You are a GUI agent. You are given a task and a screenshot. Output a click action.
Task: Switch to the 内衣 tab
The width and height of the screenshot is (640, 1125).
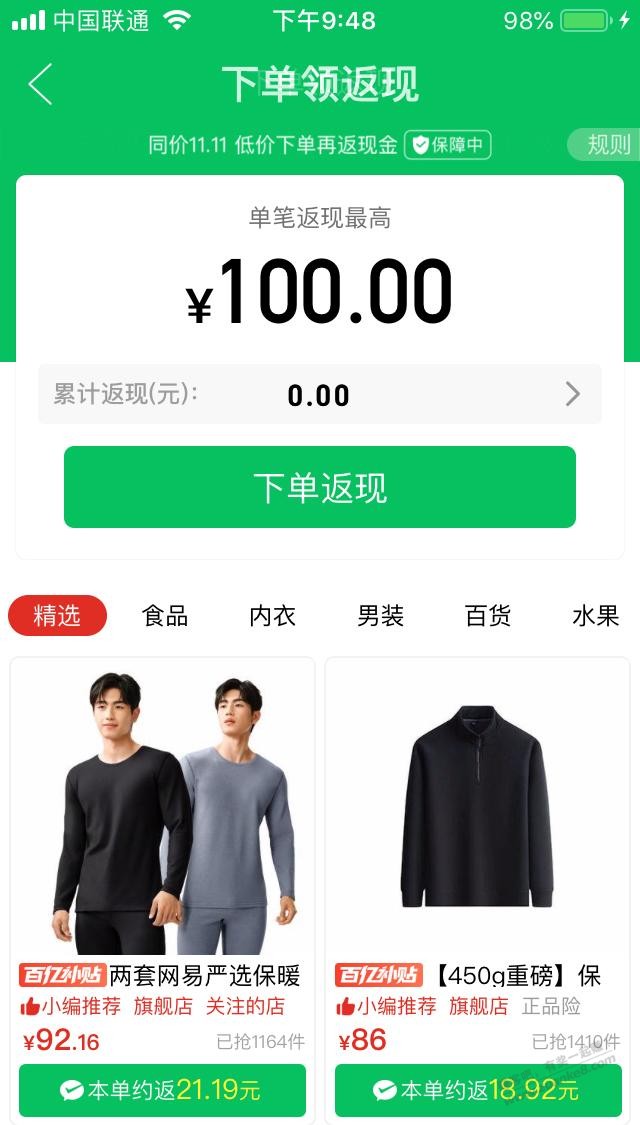click(x=272, y=616)
